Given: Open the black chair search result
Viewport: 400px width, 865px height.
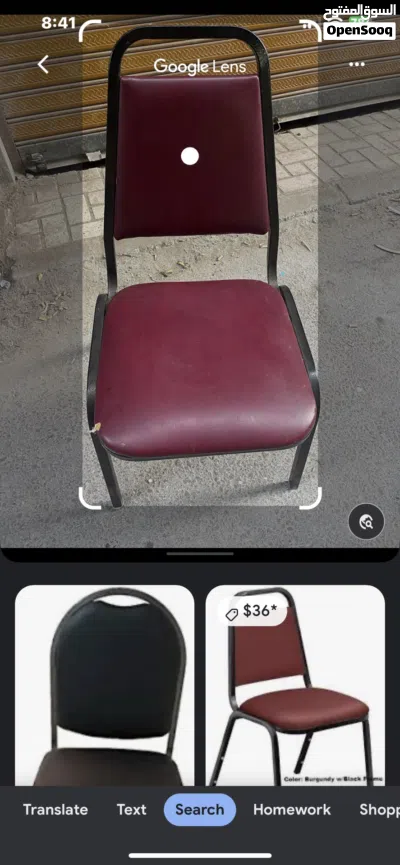Looking at the screenshot, I should tap(104, 685).
